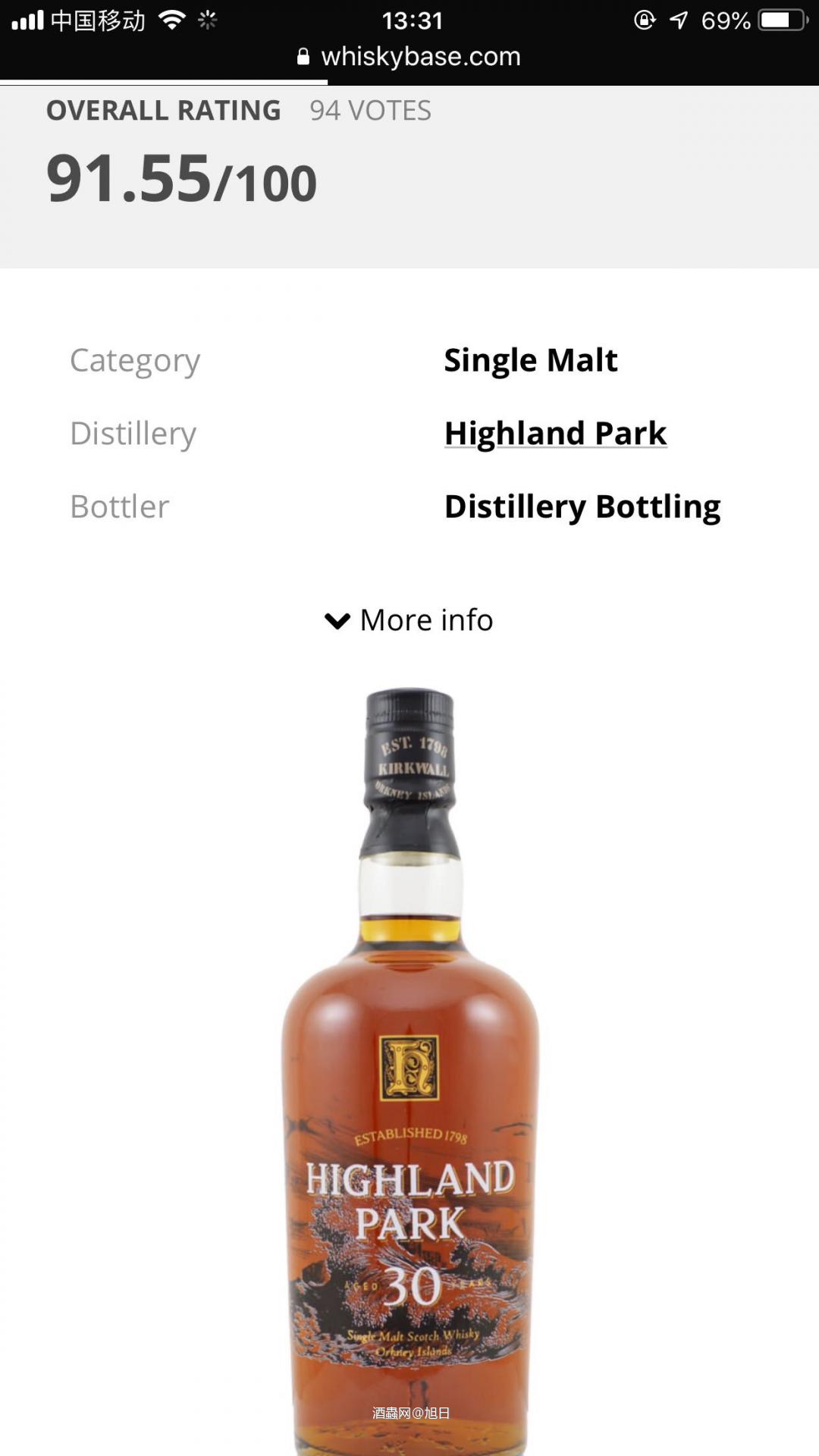The width and height of the screenshot is (819, 1456).
Task: Open the Highland Park distillery link
Action: click(555, 434)
